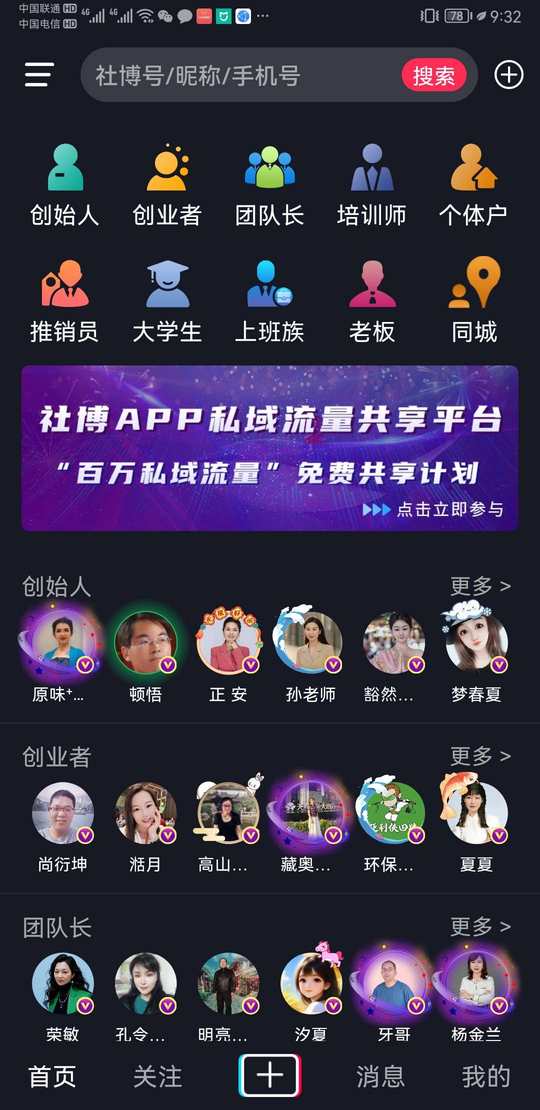
Task: Open the 同城 nearby category
Action: [474, 302]
